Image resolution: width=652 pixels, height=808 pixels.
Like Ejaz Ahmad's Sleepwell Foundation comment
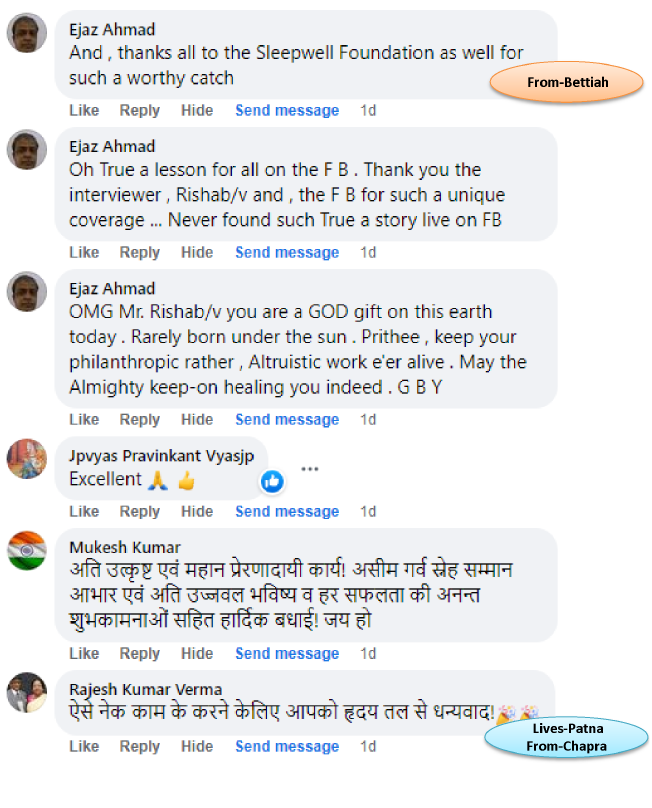84,111
